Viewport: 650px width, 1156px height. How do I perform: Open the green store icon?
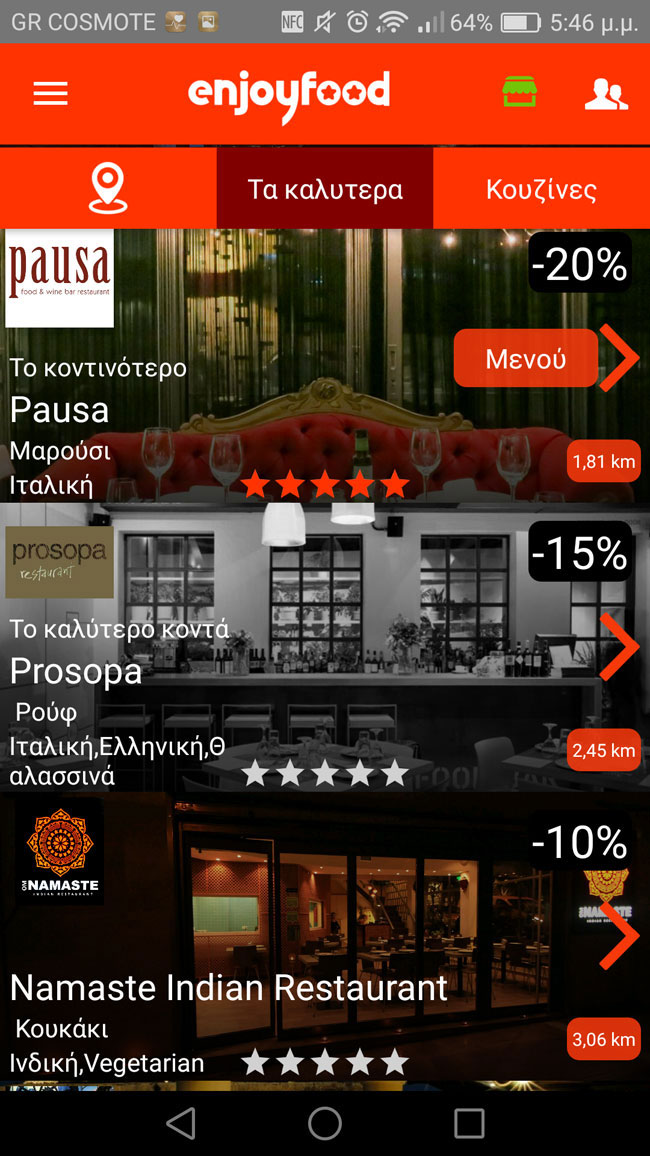tap(520, 92)
